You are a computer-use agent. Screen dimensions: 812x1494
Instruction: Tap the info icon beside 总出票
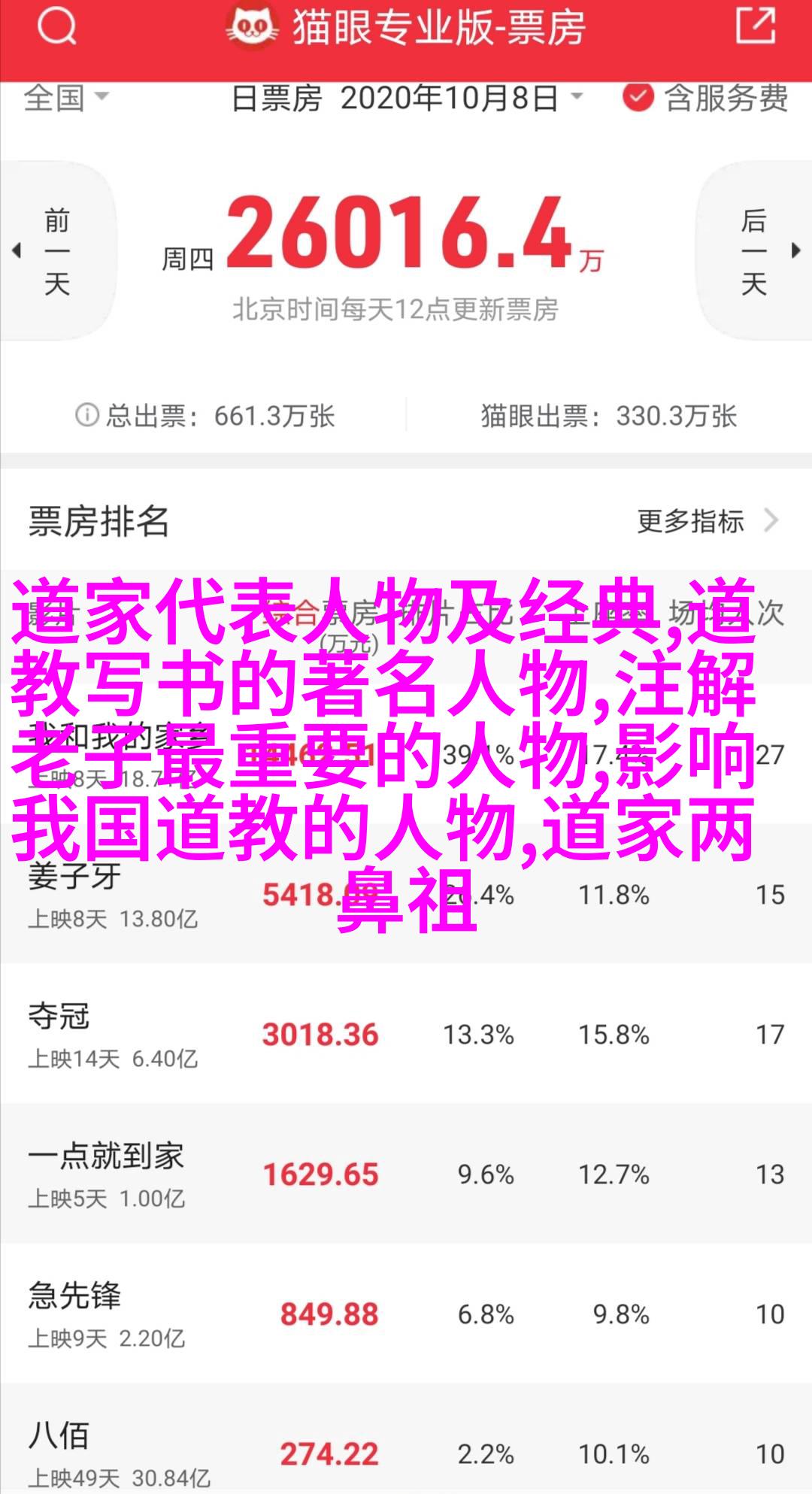click(87, 415)
